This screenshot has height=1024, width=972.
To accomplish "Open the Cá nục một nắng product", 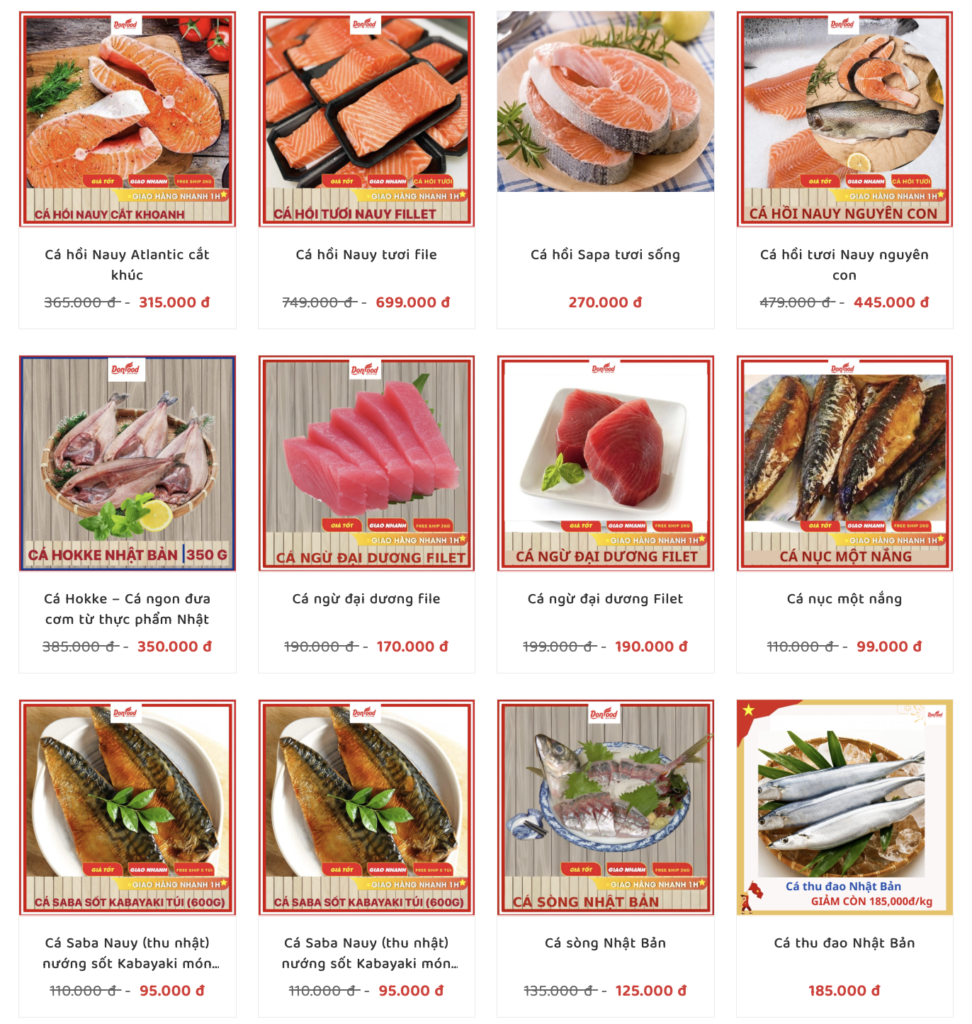I will click(x=844, y=598).
